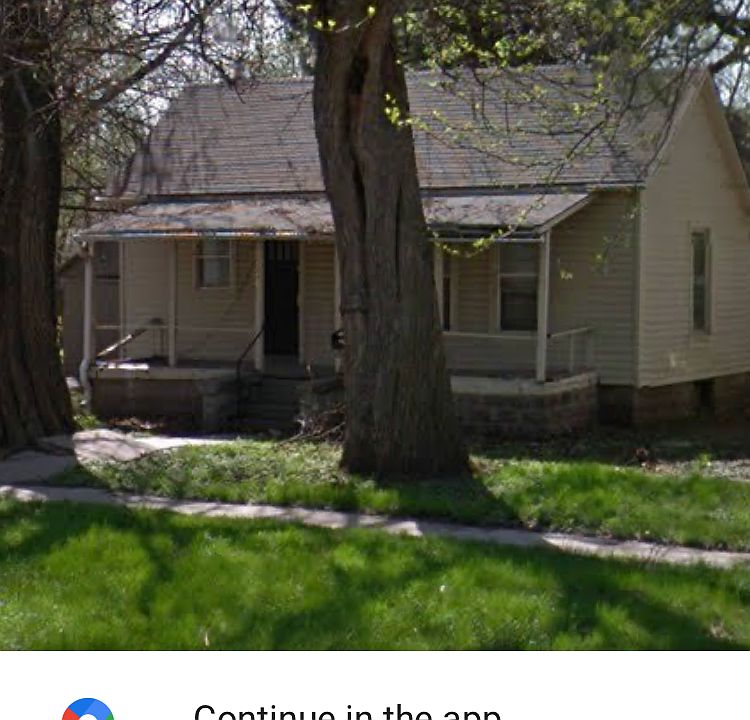This screenshot has width=750, height=720.
Task: Tap the Continue in the app banner
Action: (x=346, y=708)
